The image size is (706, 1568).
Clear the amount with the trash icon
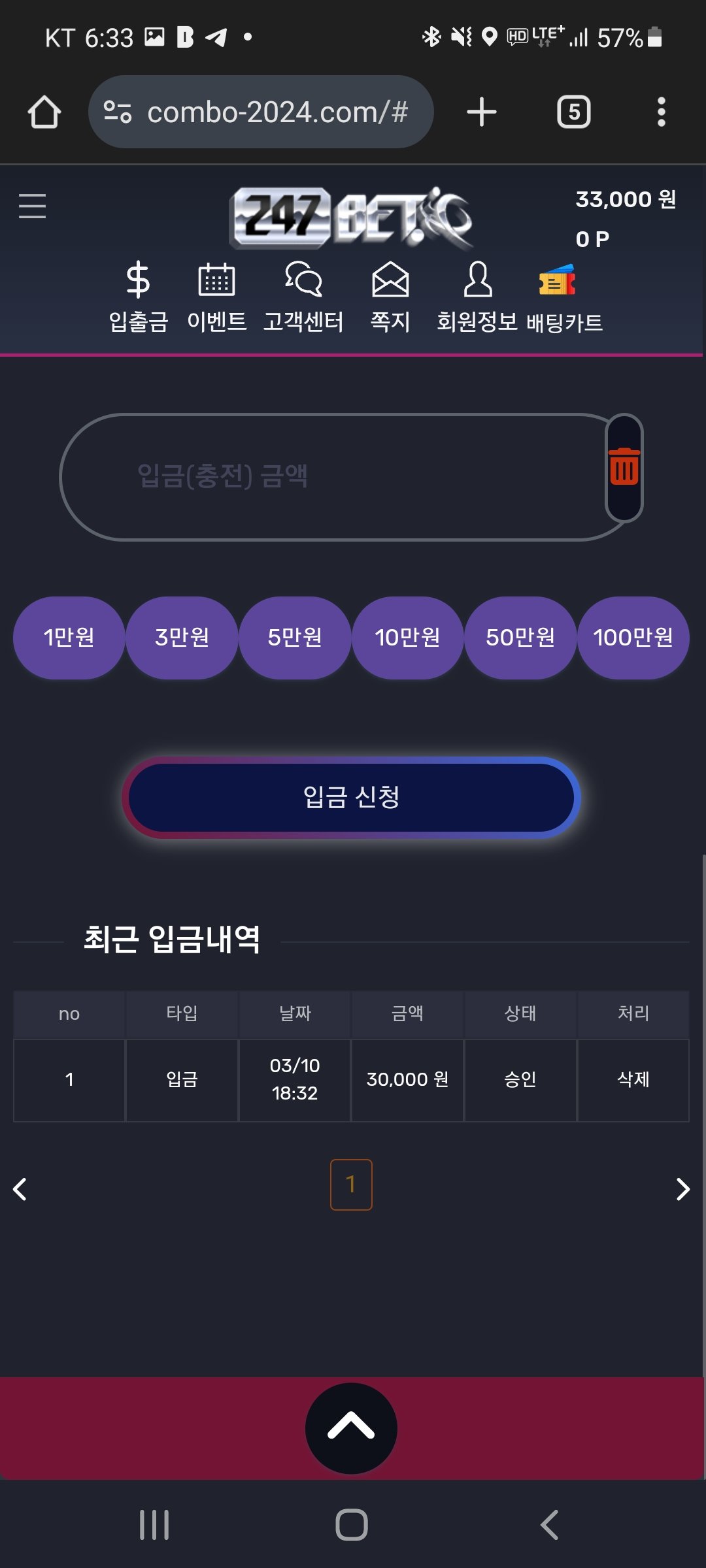click(x=624, y=468)
